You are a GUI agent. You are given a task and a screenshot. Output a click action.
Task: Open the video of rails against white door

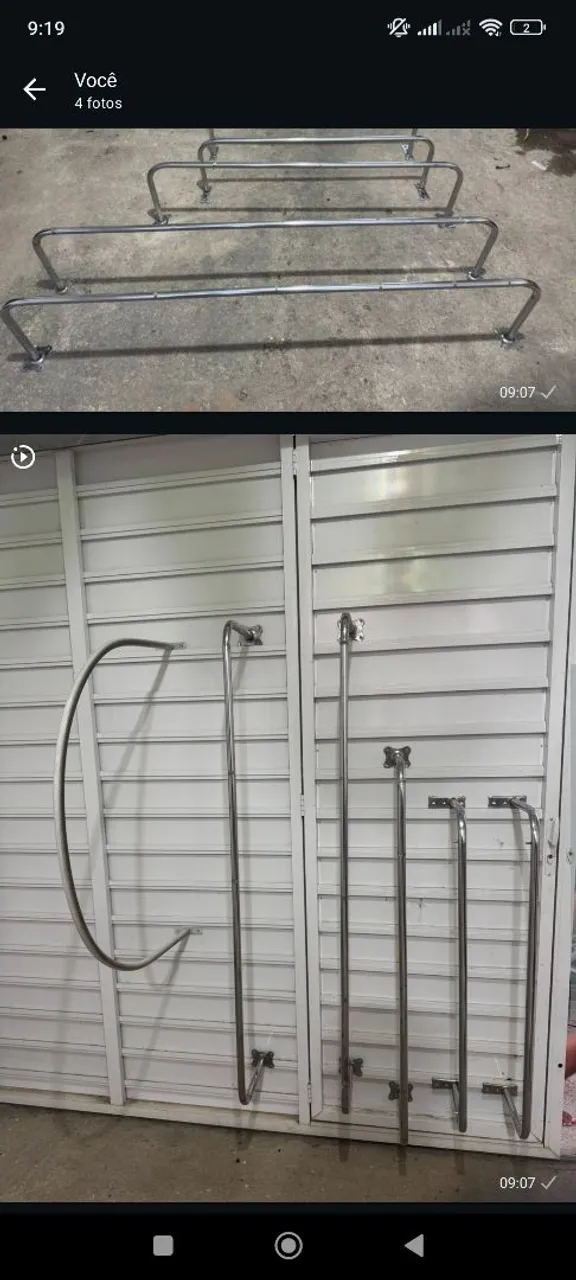coord(288,818)
